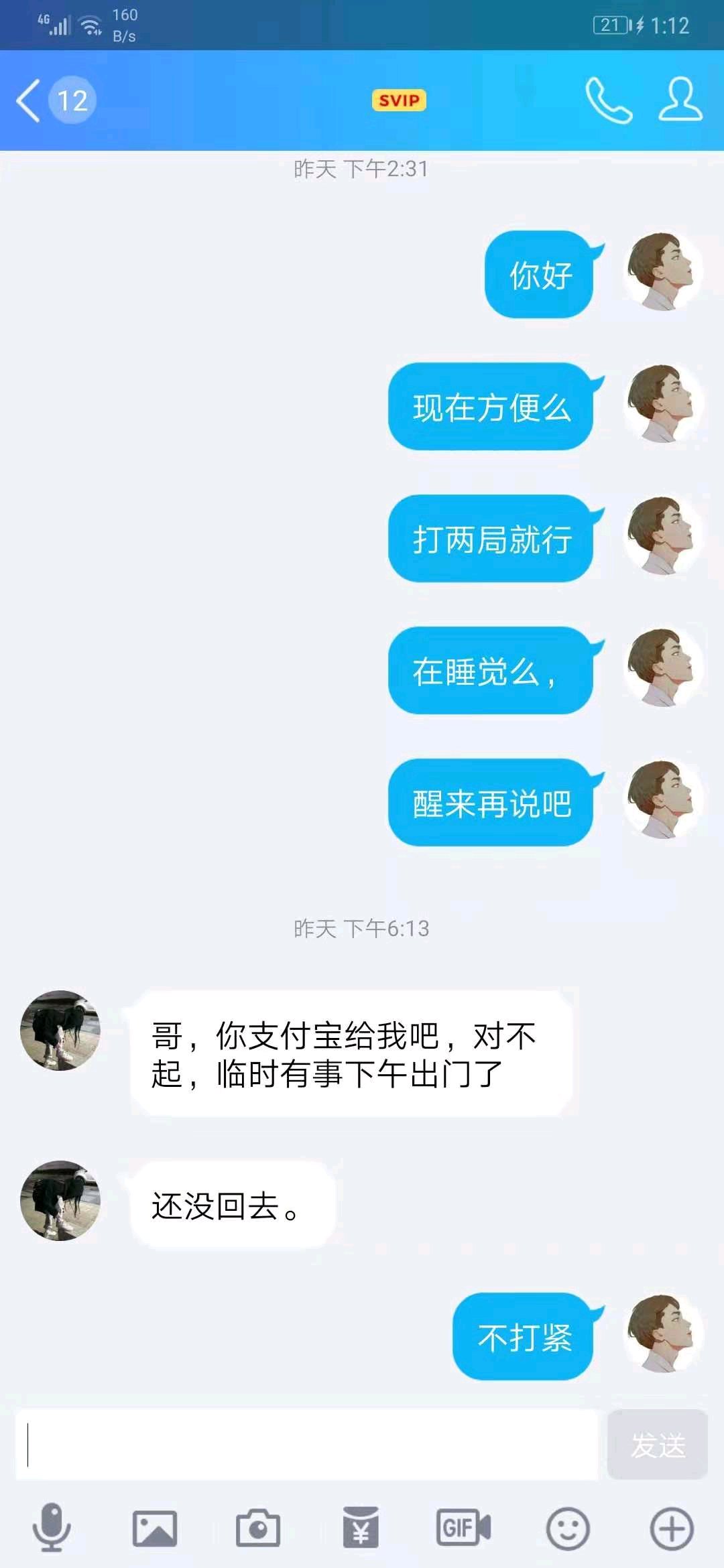Open the other person's avatar beside 还没回去。
Viewport: 724px width, 1568px height.
pyautogui.click(x=60, y=1201)
